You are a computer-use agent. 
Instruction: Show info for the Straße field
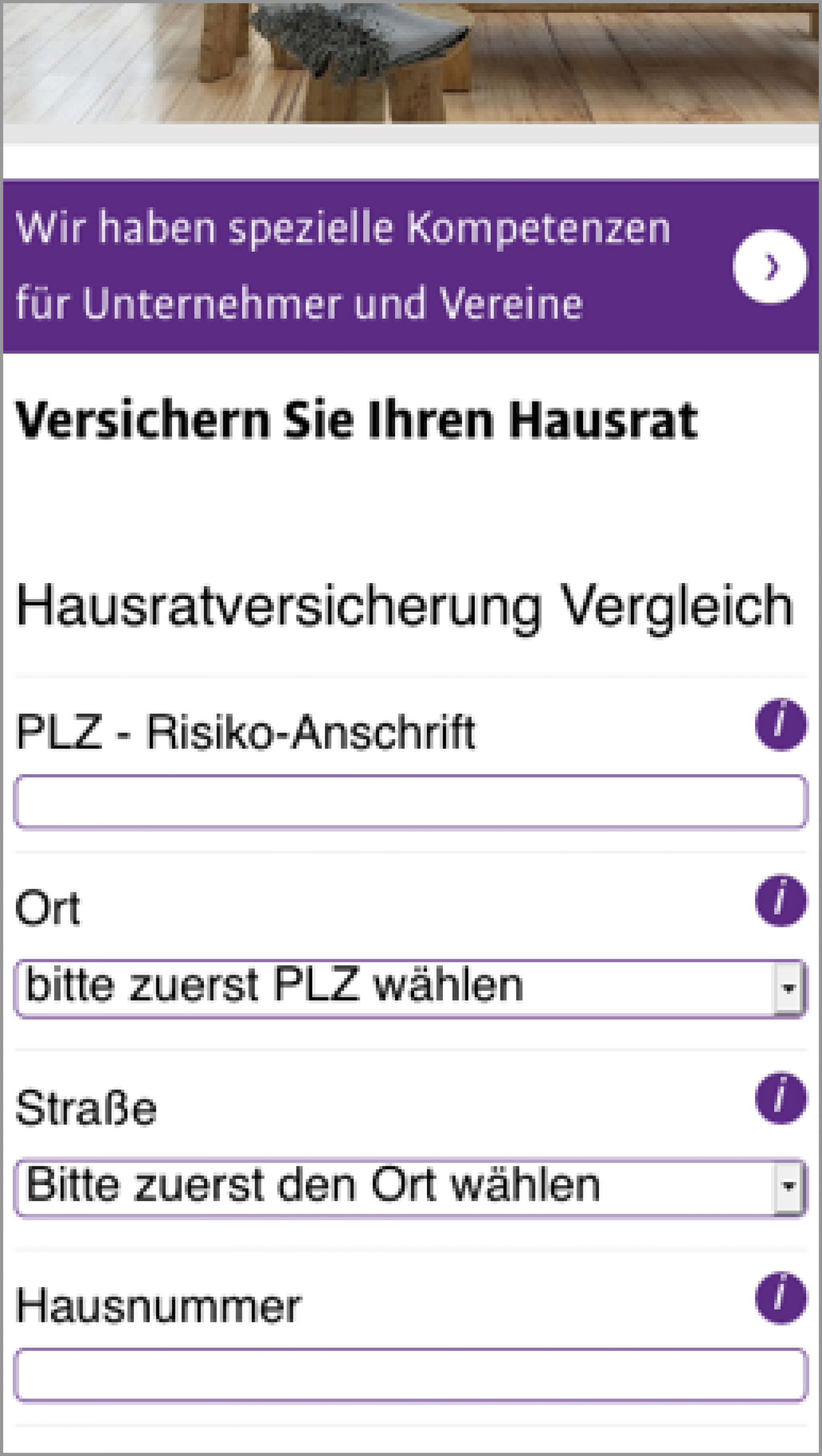[781, 1098]
